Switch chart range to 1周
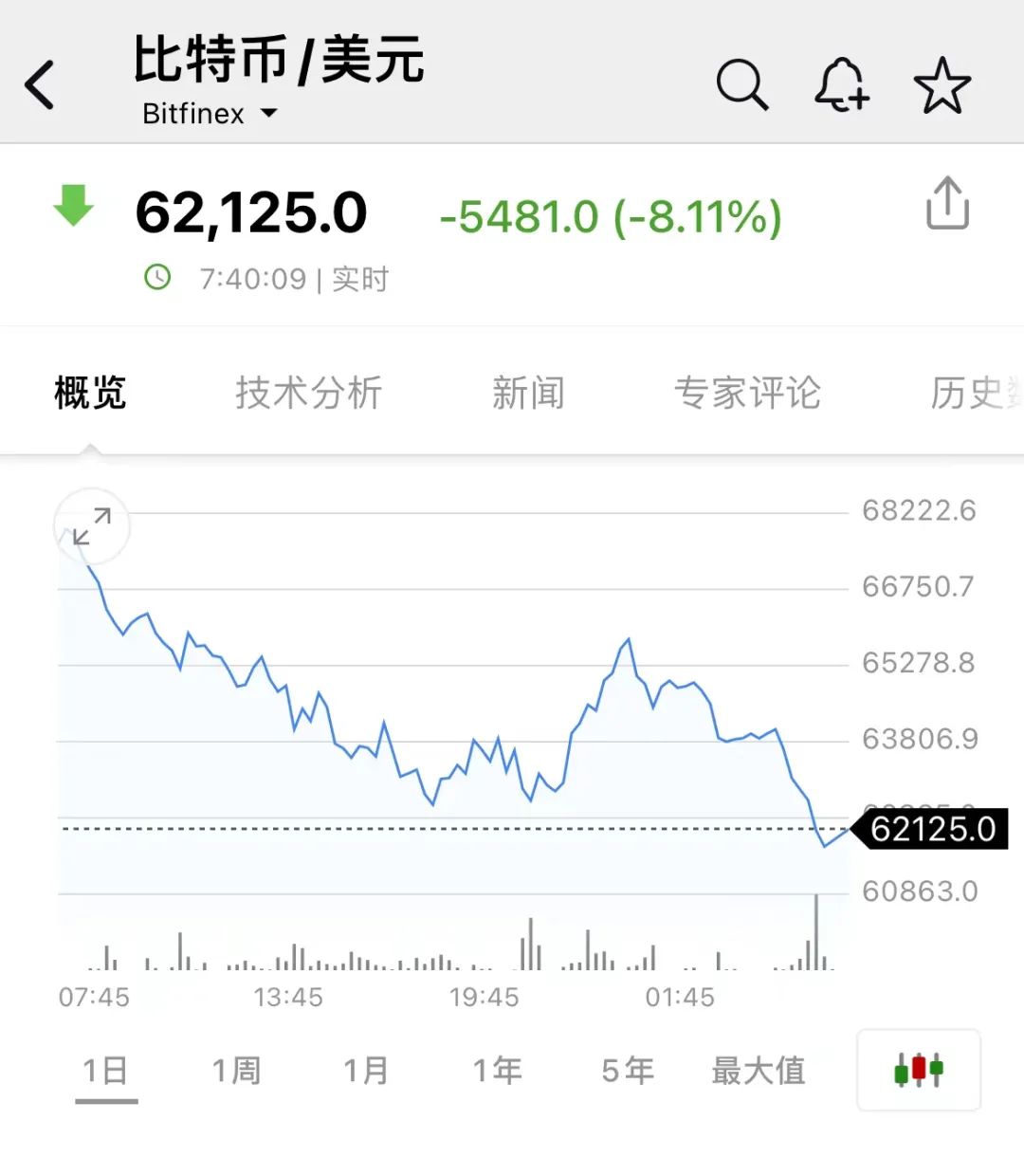This screenshot has height=1176, width=1024. point(236,1071)
